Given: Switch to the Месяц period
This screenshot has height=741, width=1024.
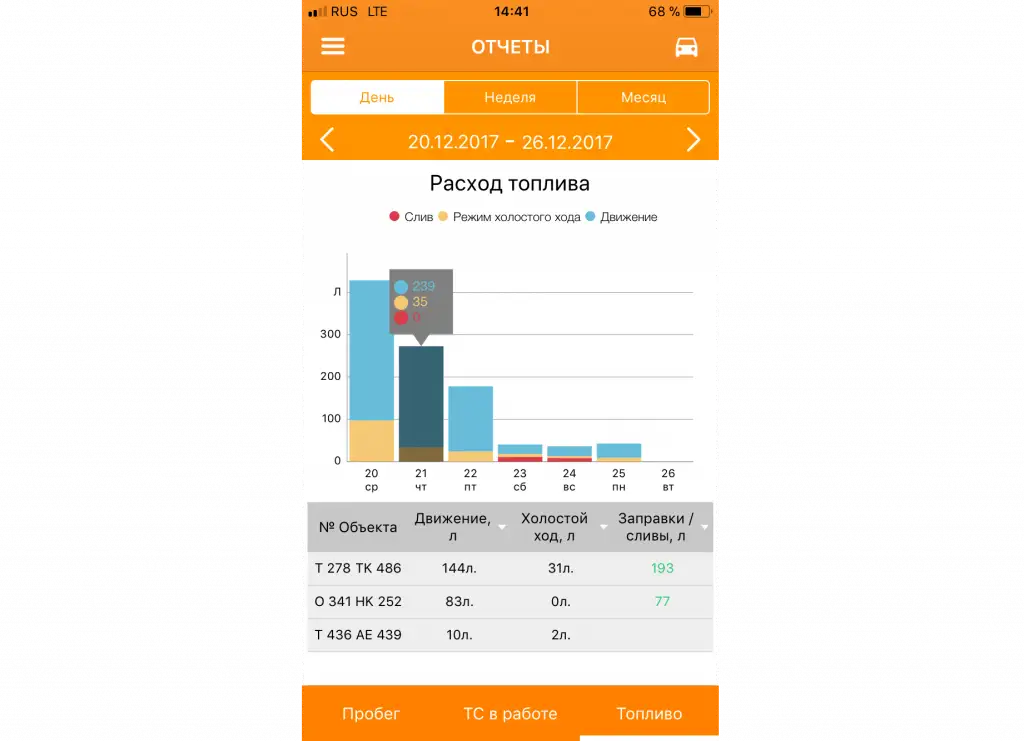Looking at the screenshot, I should (643, 98).
